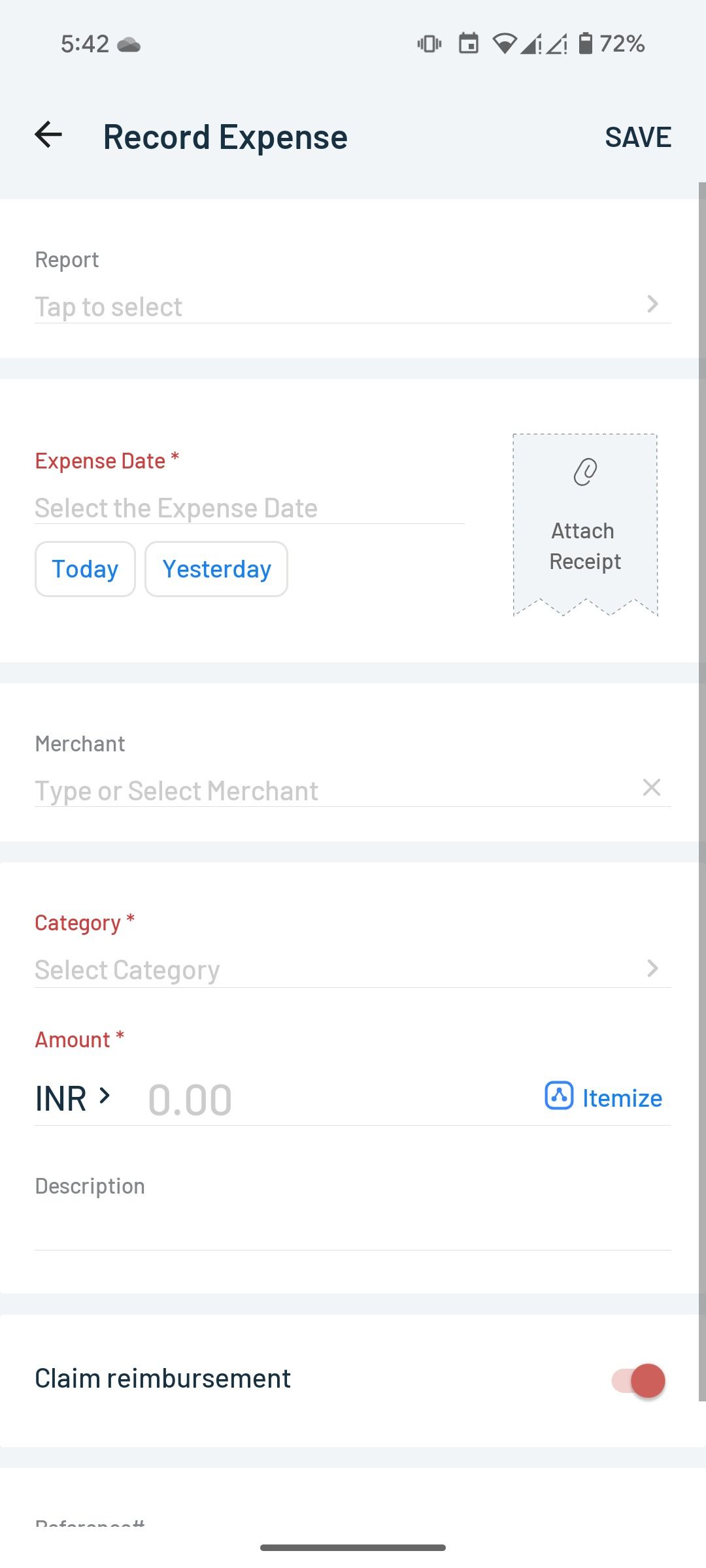Tap the calendar icon in the status bar
The image size is (706, 1568).
click(x=468, y=44)
